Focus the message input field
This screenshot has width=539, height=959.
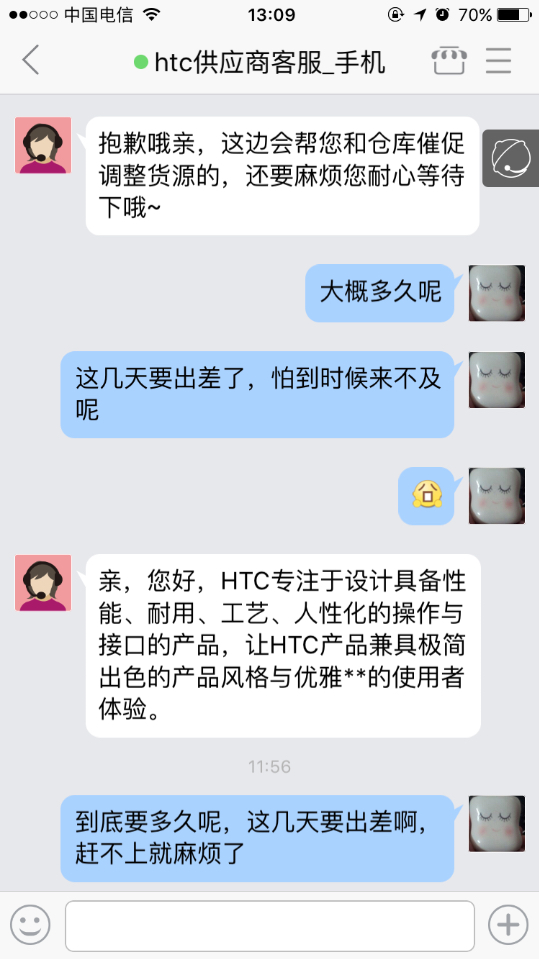pos(270,925)
